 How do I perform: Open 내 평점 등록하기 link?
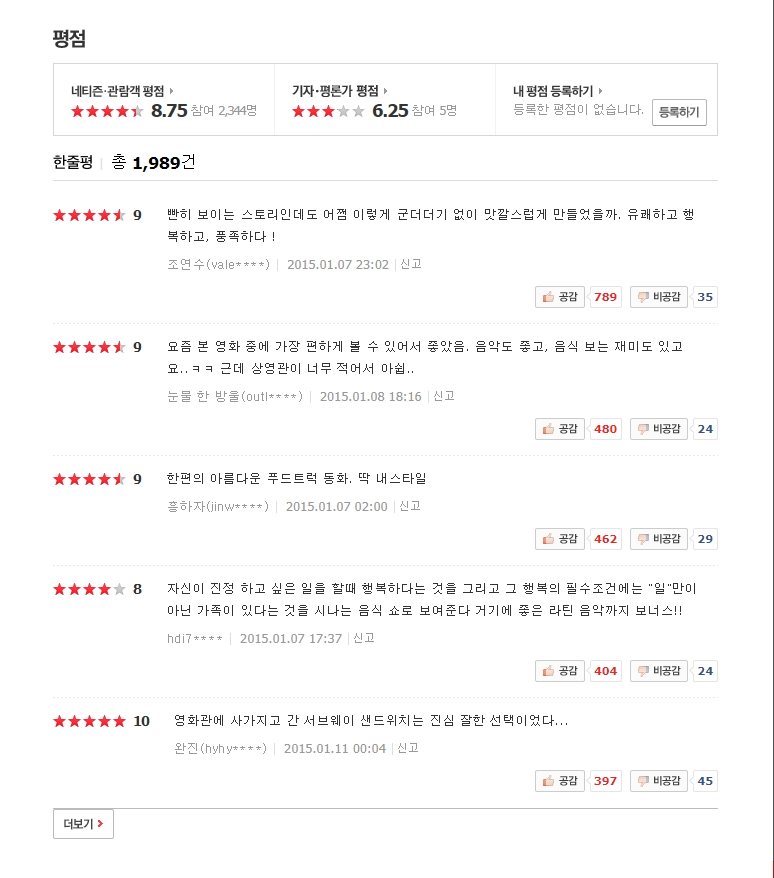(557, 91)
